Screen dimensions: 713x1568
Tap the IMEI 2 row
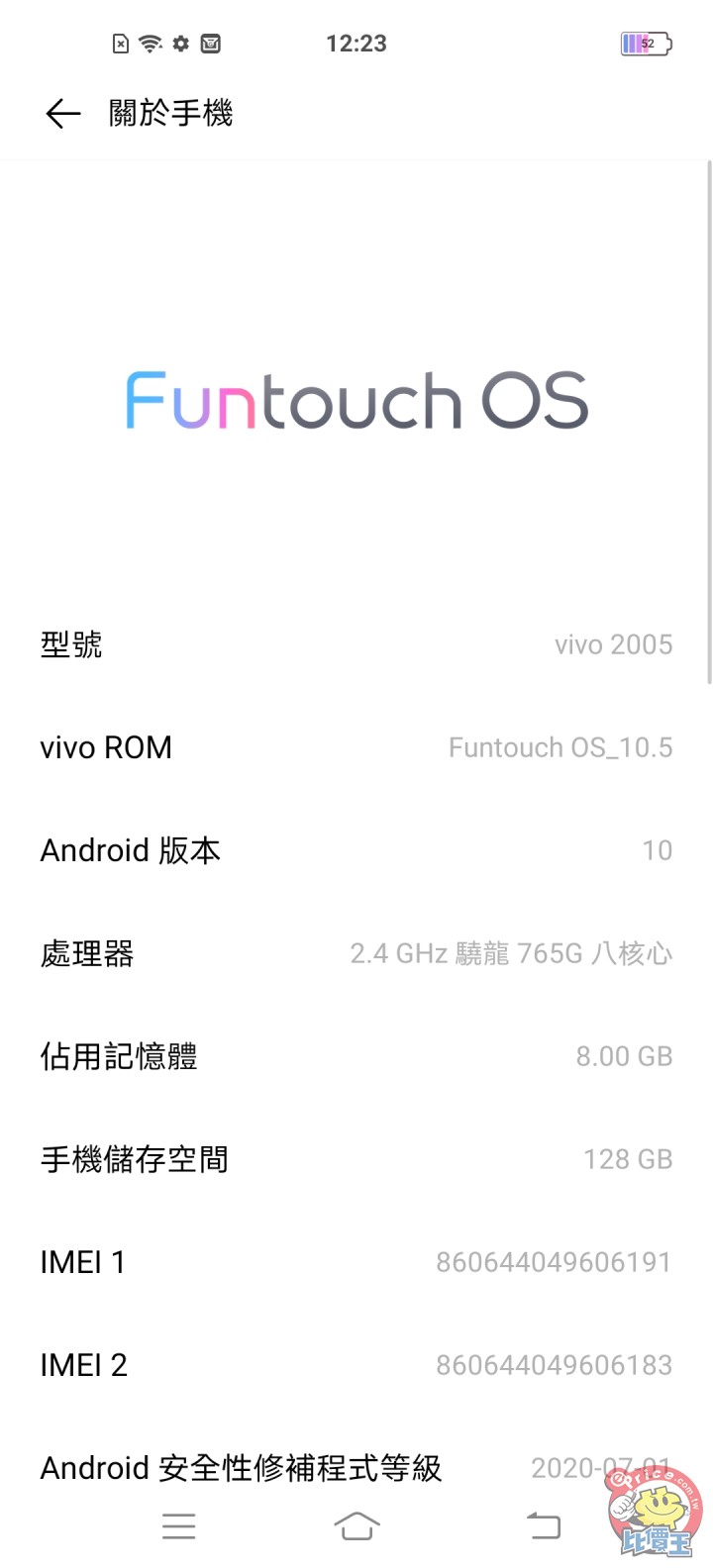coord(356,1365)
